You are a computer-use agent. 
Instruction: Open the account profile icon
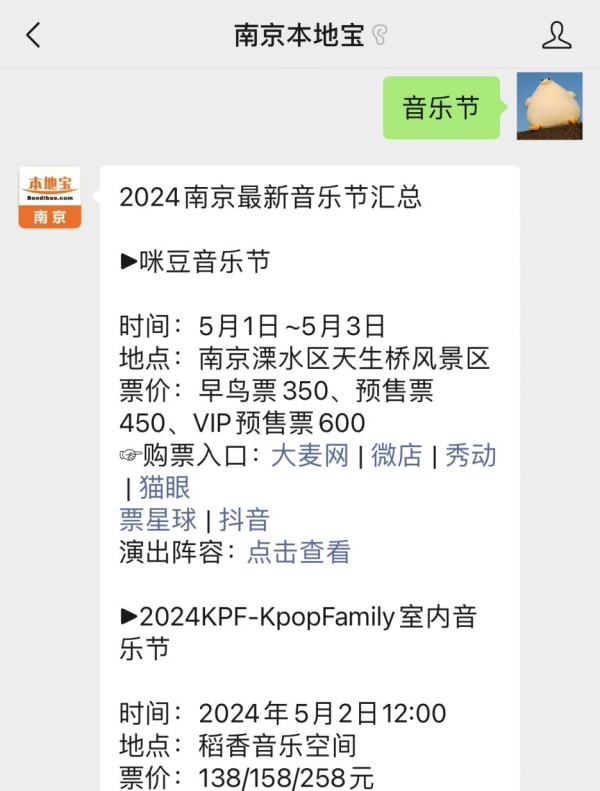556,35
